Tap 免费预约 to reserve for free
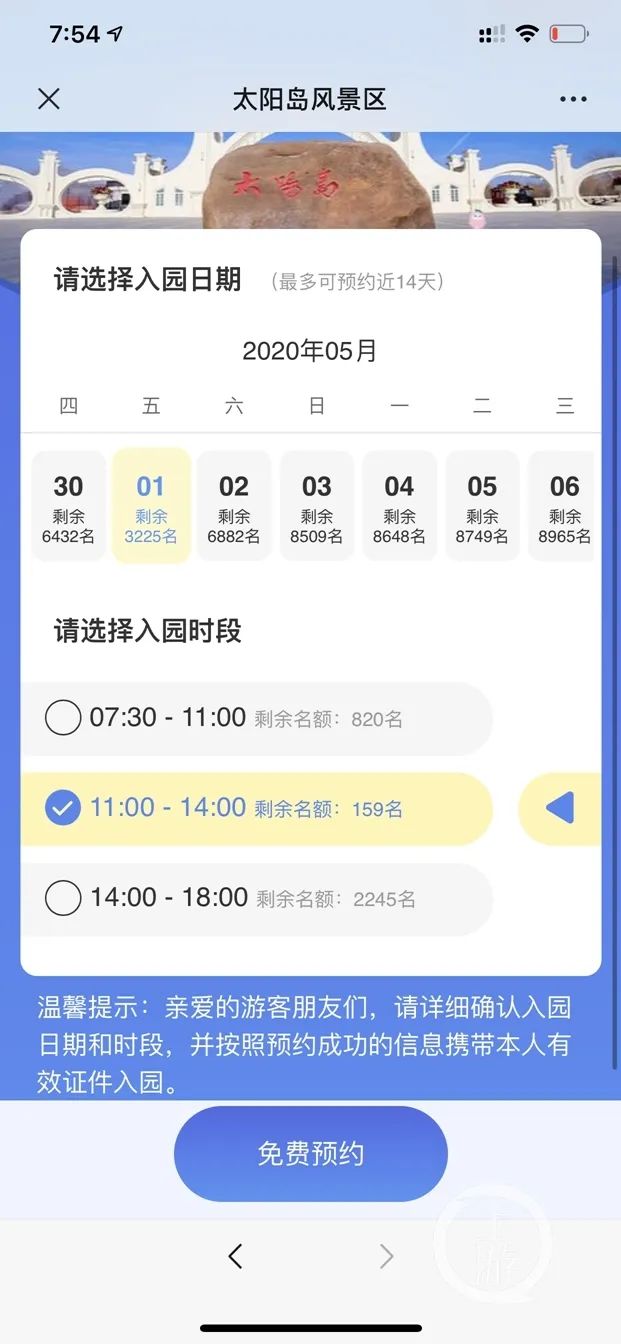621x1344 pixels. tap(310, 1154)
